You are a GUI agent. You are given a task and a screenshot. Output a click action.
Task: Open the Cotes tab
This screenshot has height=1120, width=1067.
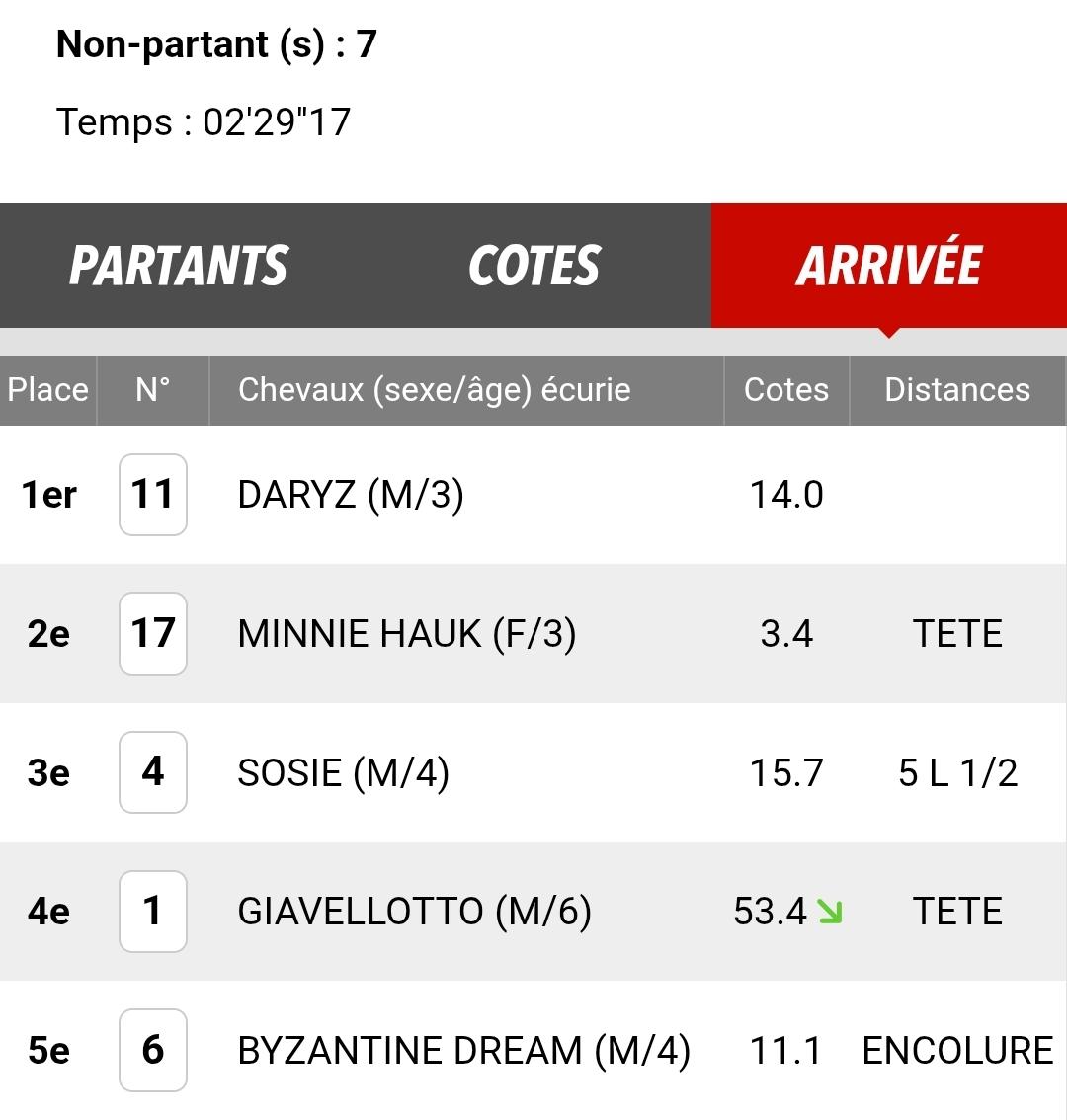(533, 266)
